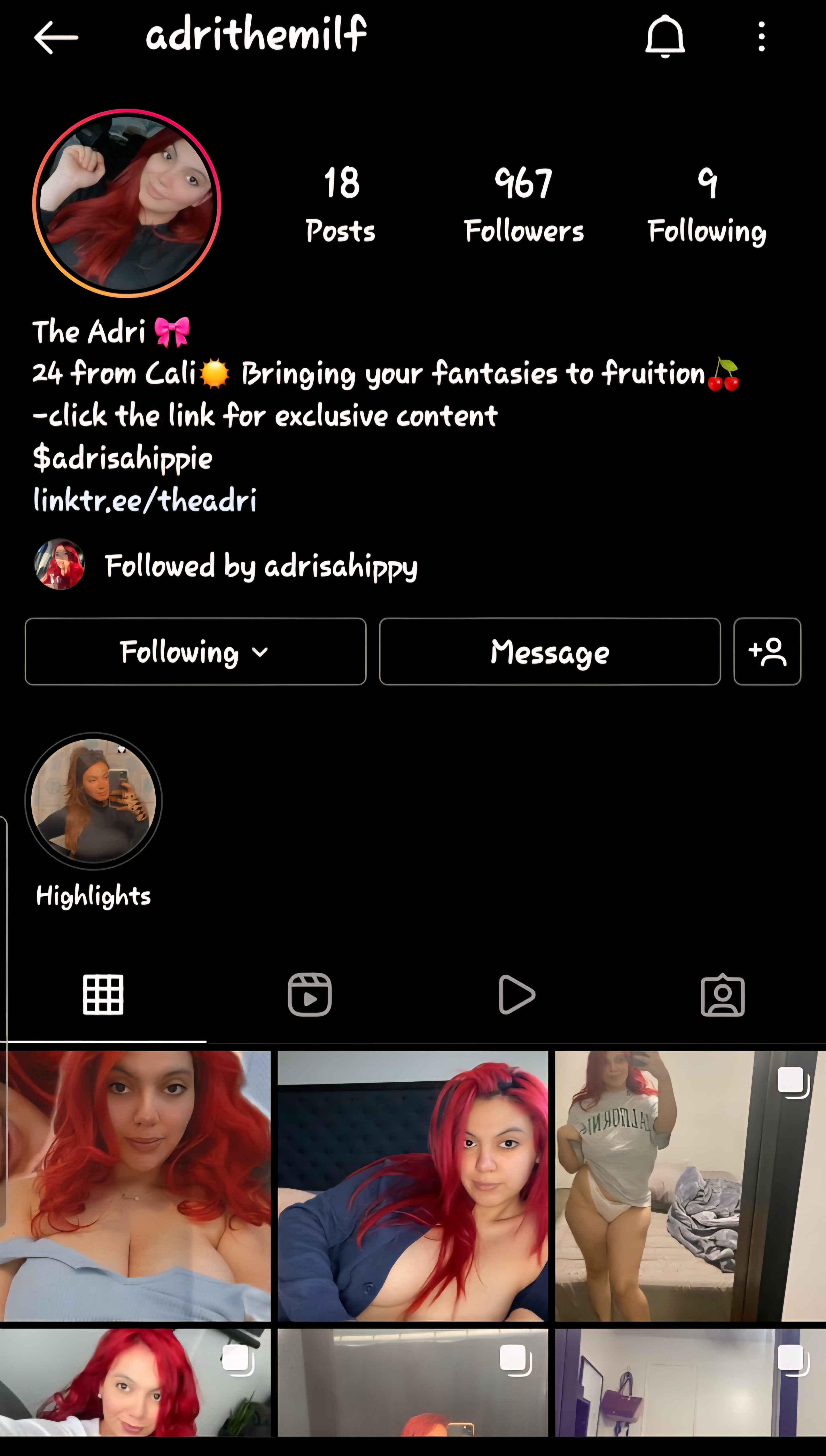
Task: Go back using the arrow icon
Action: 56,38
